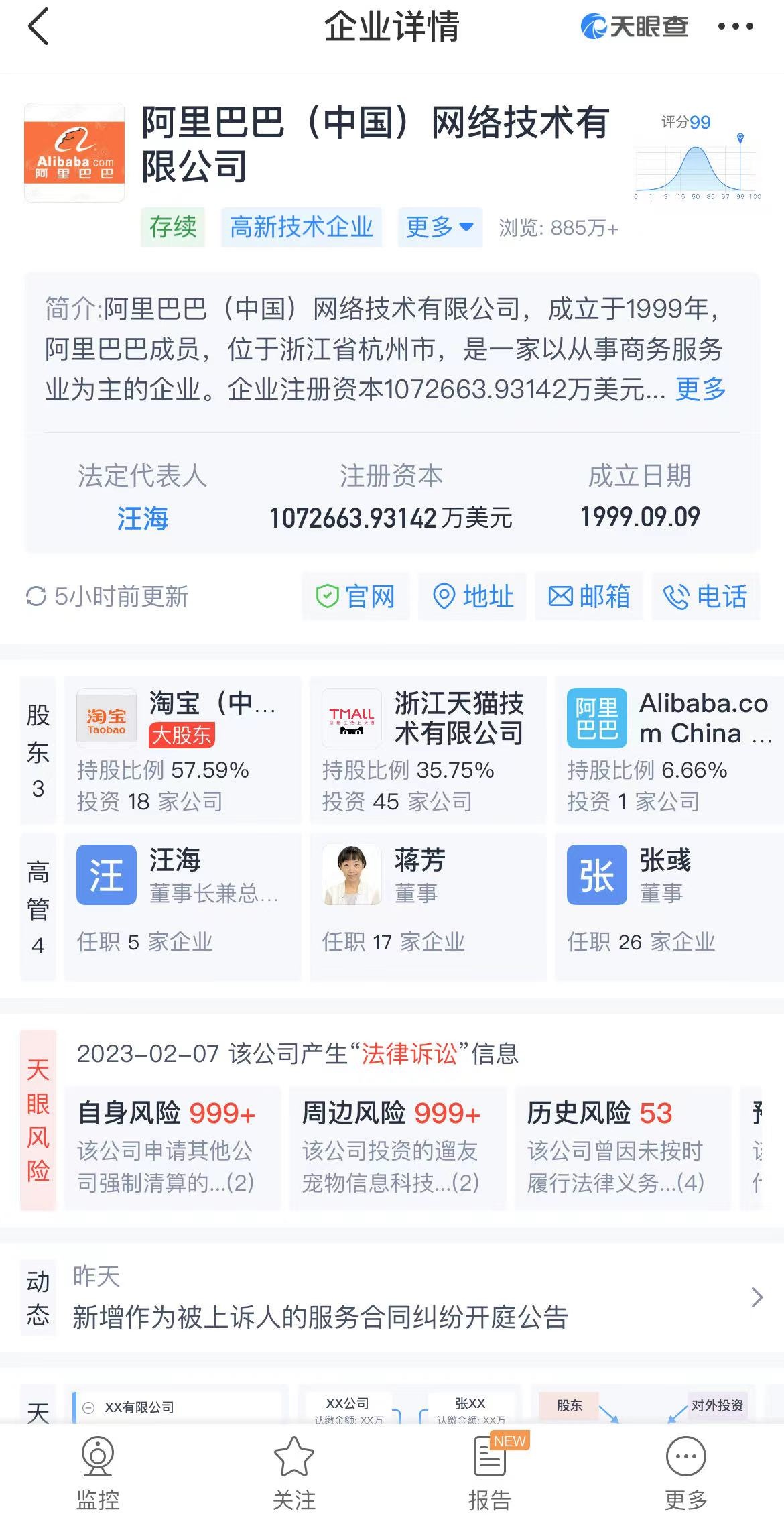This screenshot has width=784, height=1532.
Task: Expand the company intro with 更多 link
Action: [x=700, y=389]
